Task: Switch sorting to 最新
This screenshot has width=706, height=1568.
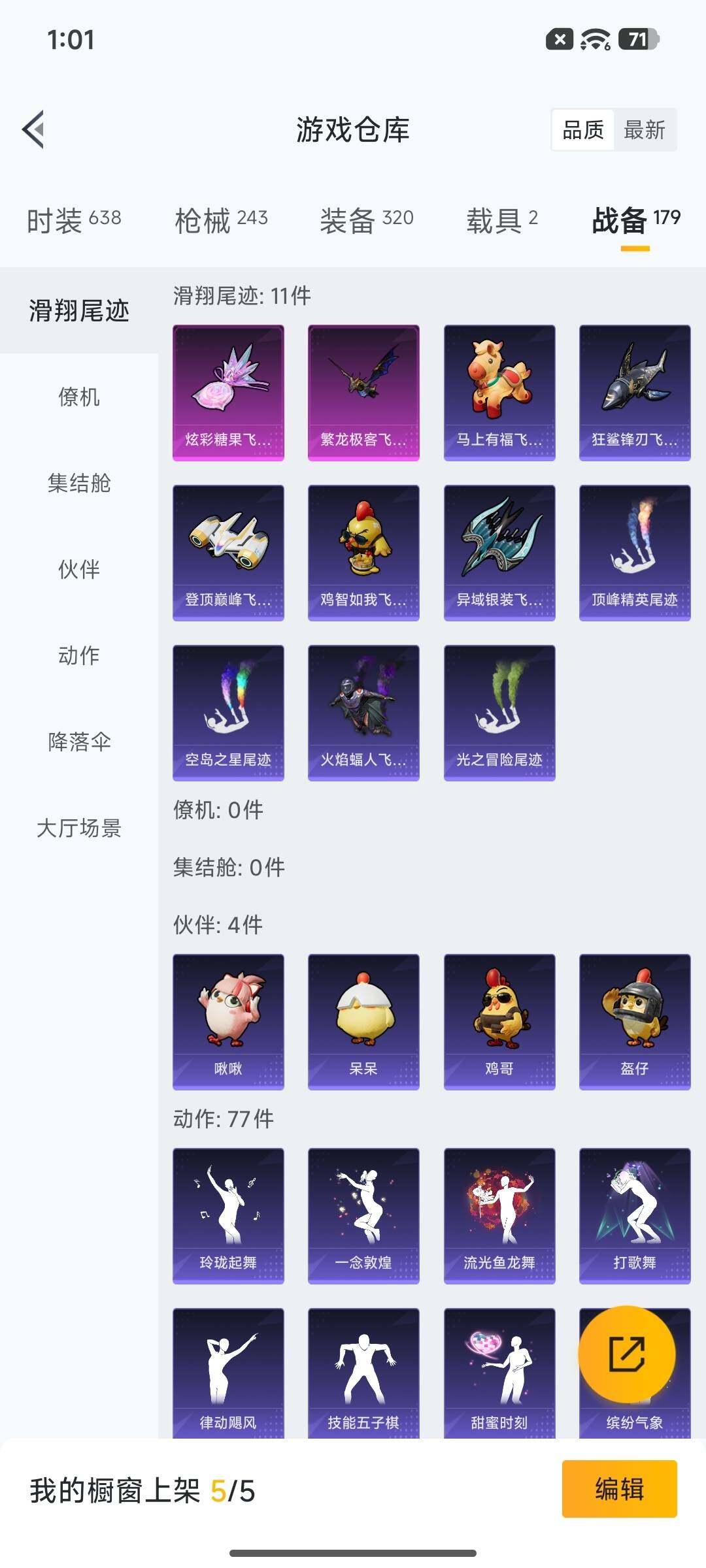Action: click(x=645, y=130)
